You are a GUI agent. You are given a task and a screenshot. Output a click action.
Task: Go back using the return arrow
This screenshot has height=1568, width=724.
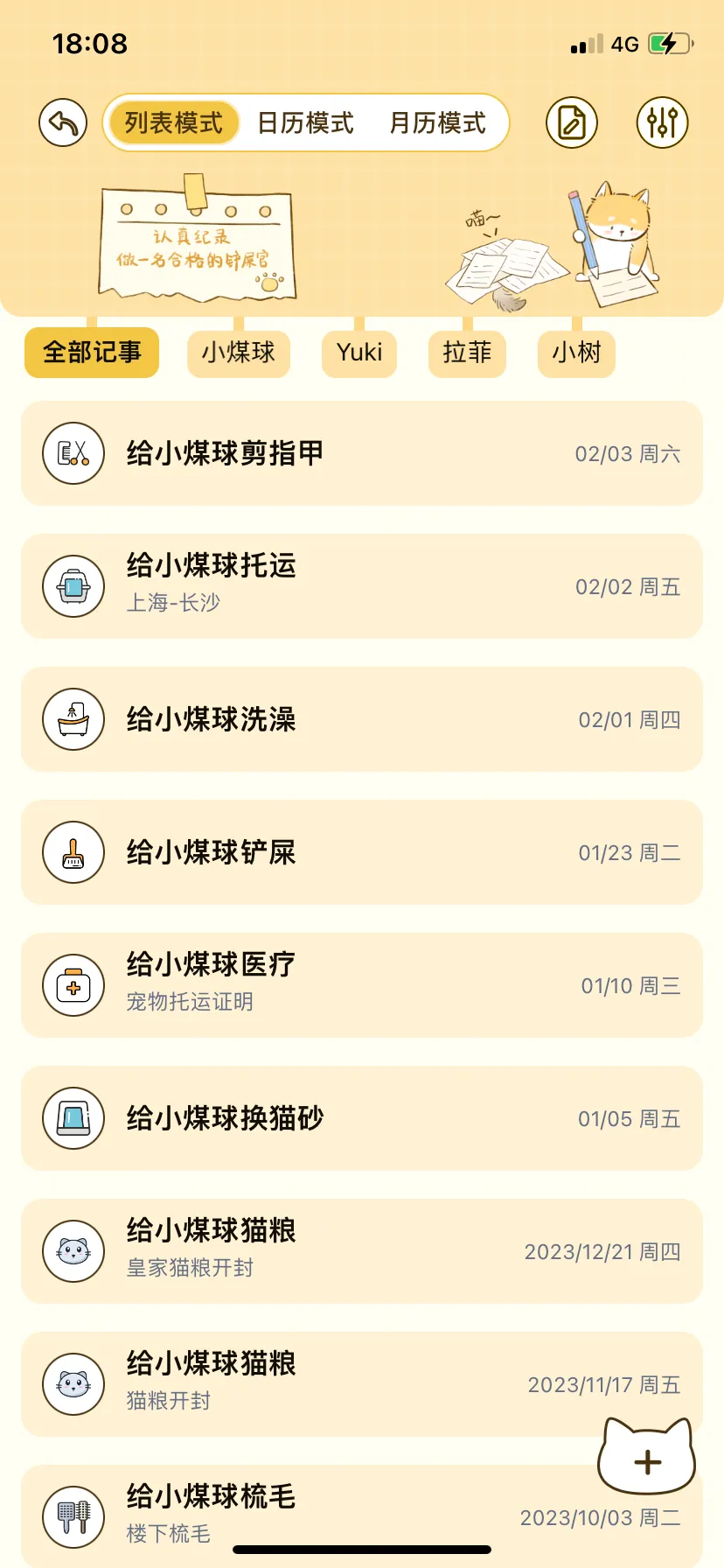(63, 122)
